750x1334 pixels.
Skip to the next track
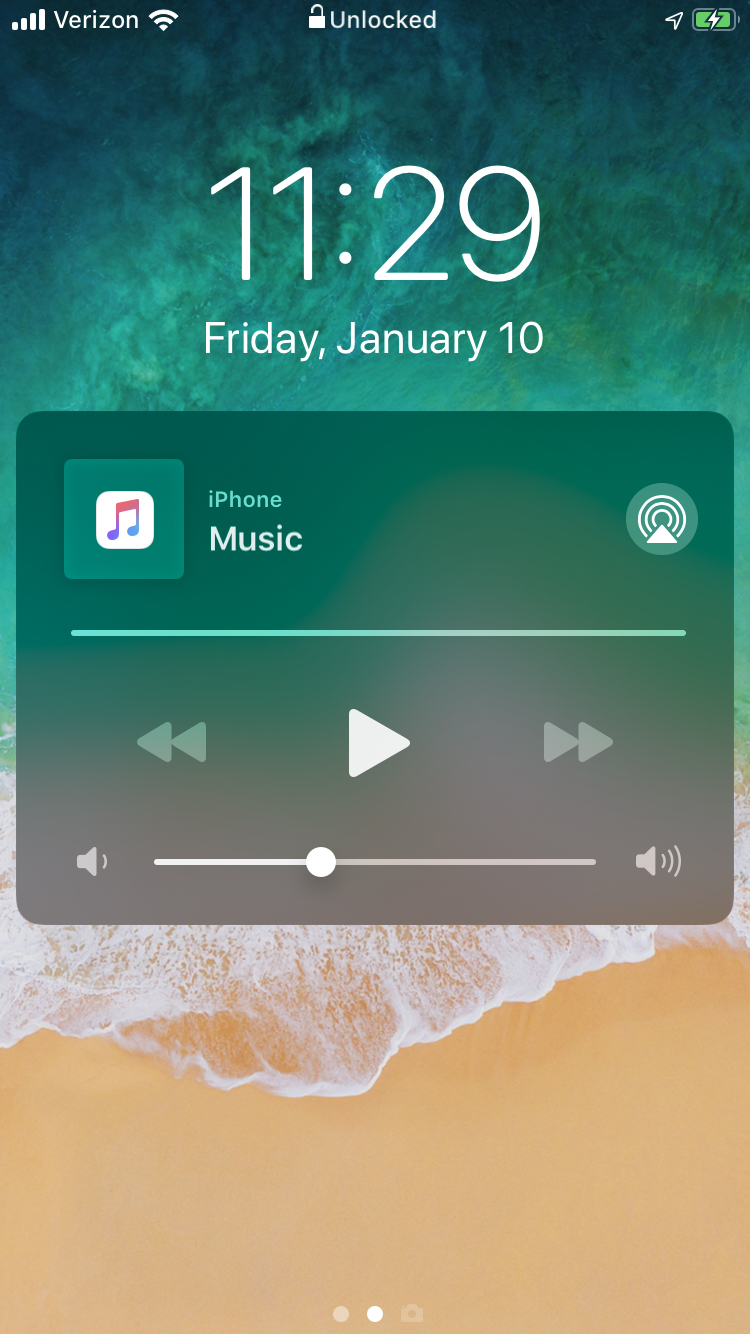click(x=577, y=742)
